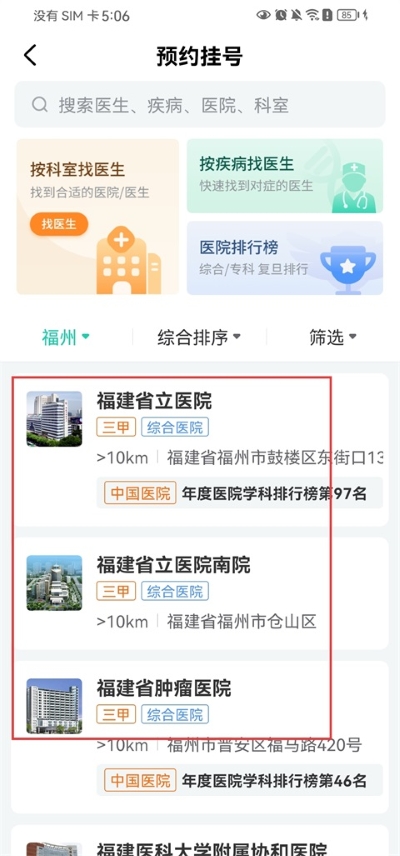Expand the 综合排序 sorting dropdown

[x=199, y=337]
